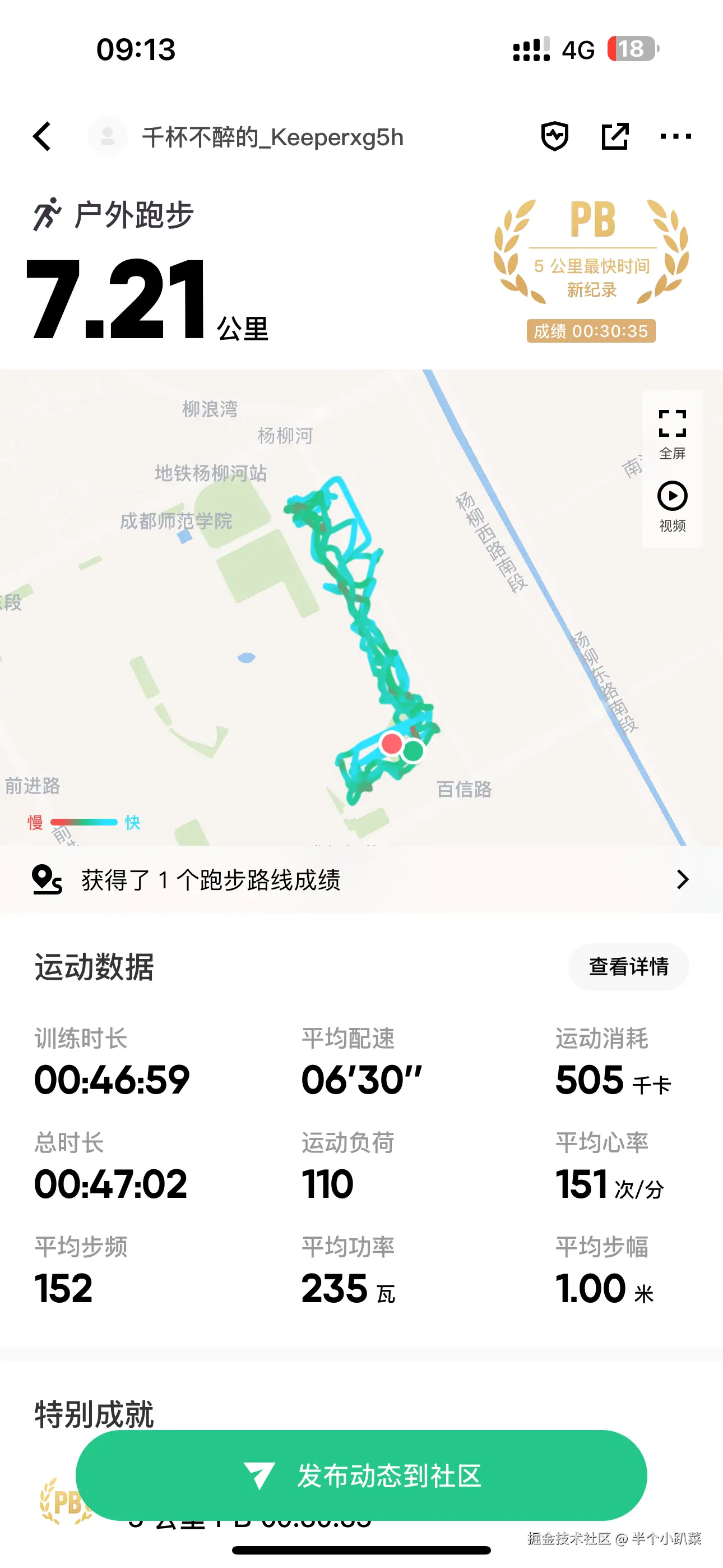Share this run via the share icon
The height and width of the screenshot is (1568, 723).
point(615,136)
